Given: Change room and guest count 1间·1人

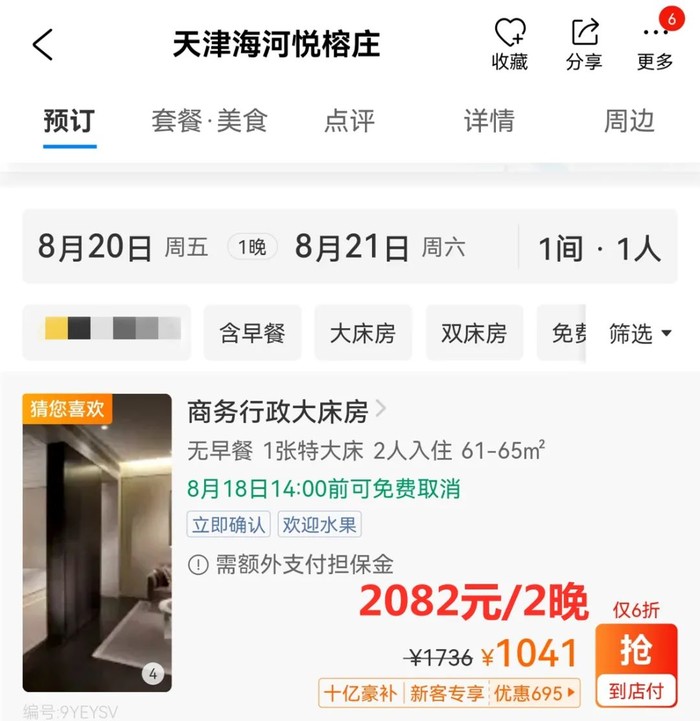Looking at the screenshot, I should tap(600, 247).
